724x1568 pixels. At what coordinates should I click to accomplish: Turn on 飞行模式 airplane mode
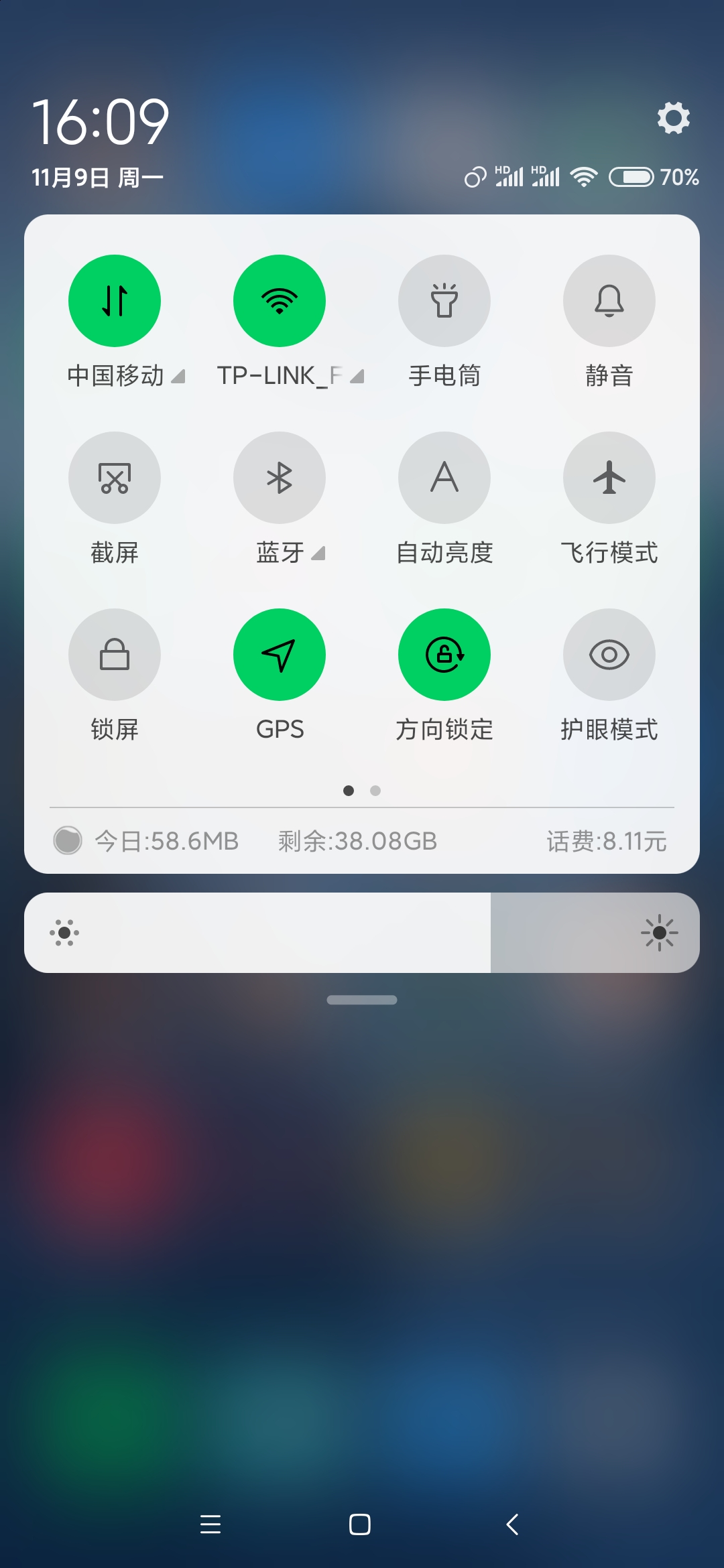pyautogui.click(x=609, y=478)
